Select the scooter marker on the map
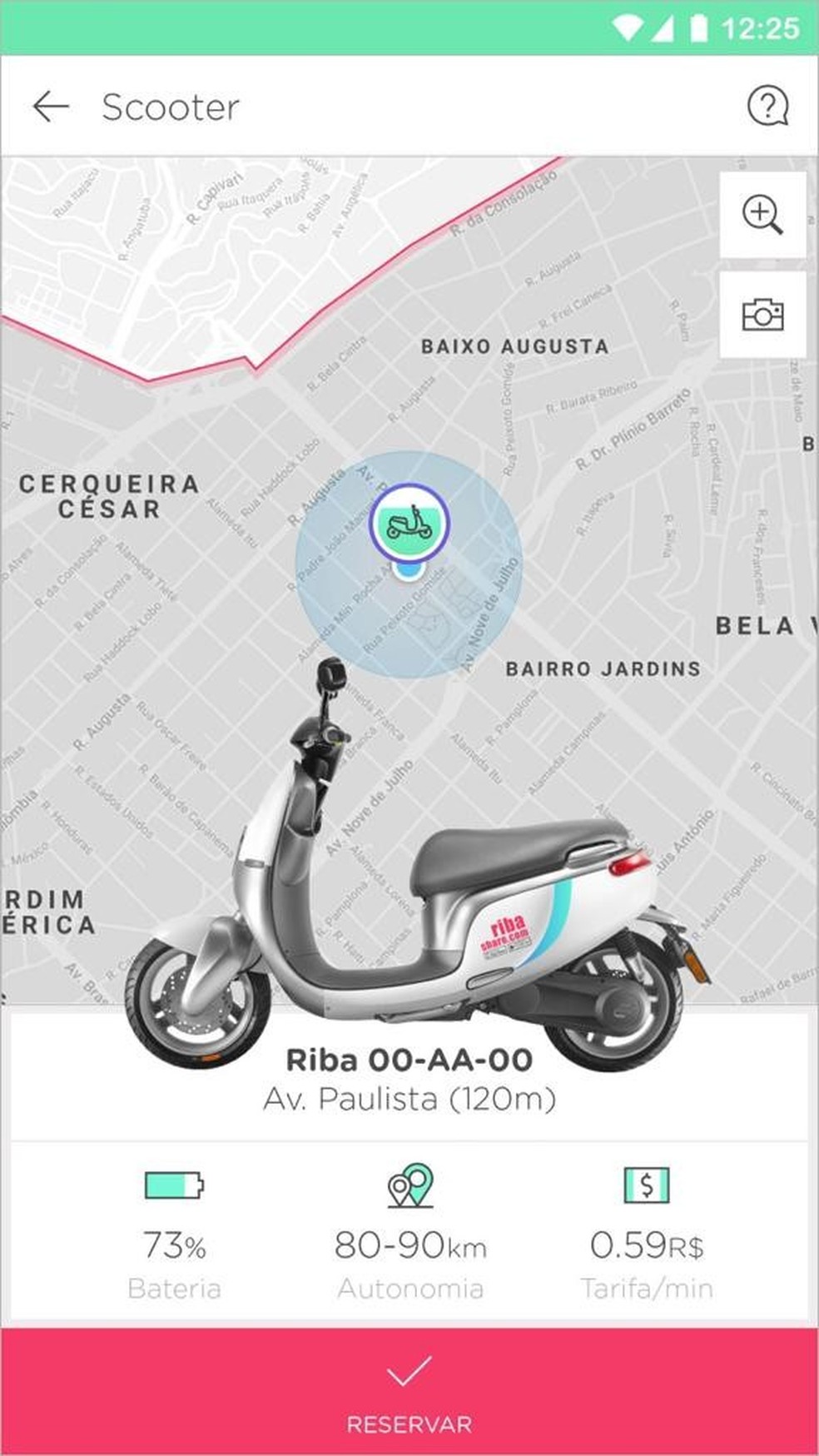This screenshot has width=819, height=1456. click(x=409, y=524)
